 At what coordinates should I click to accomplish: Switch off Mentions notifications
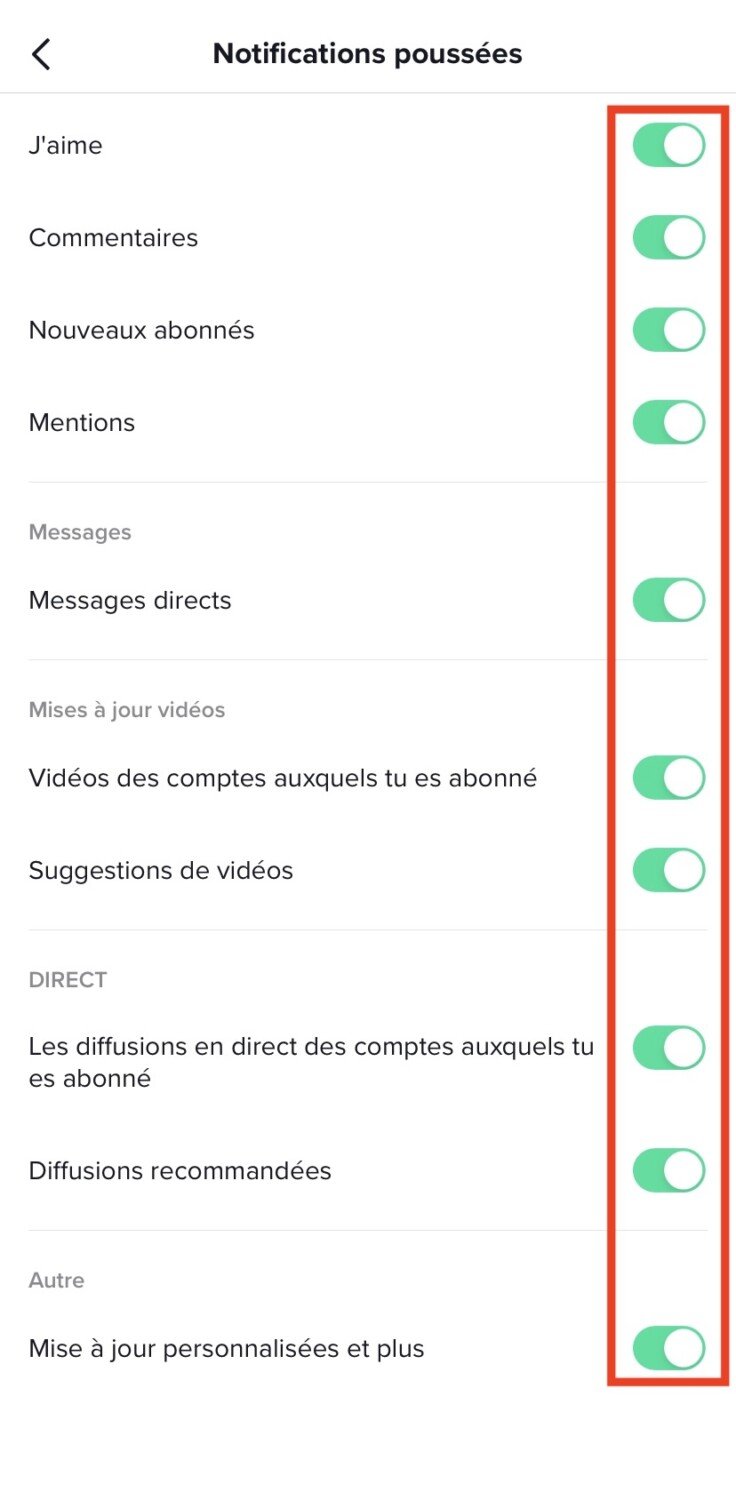668,422
